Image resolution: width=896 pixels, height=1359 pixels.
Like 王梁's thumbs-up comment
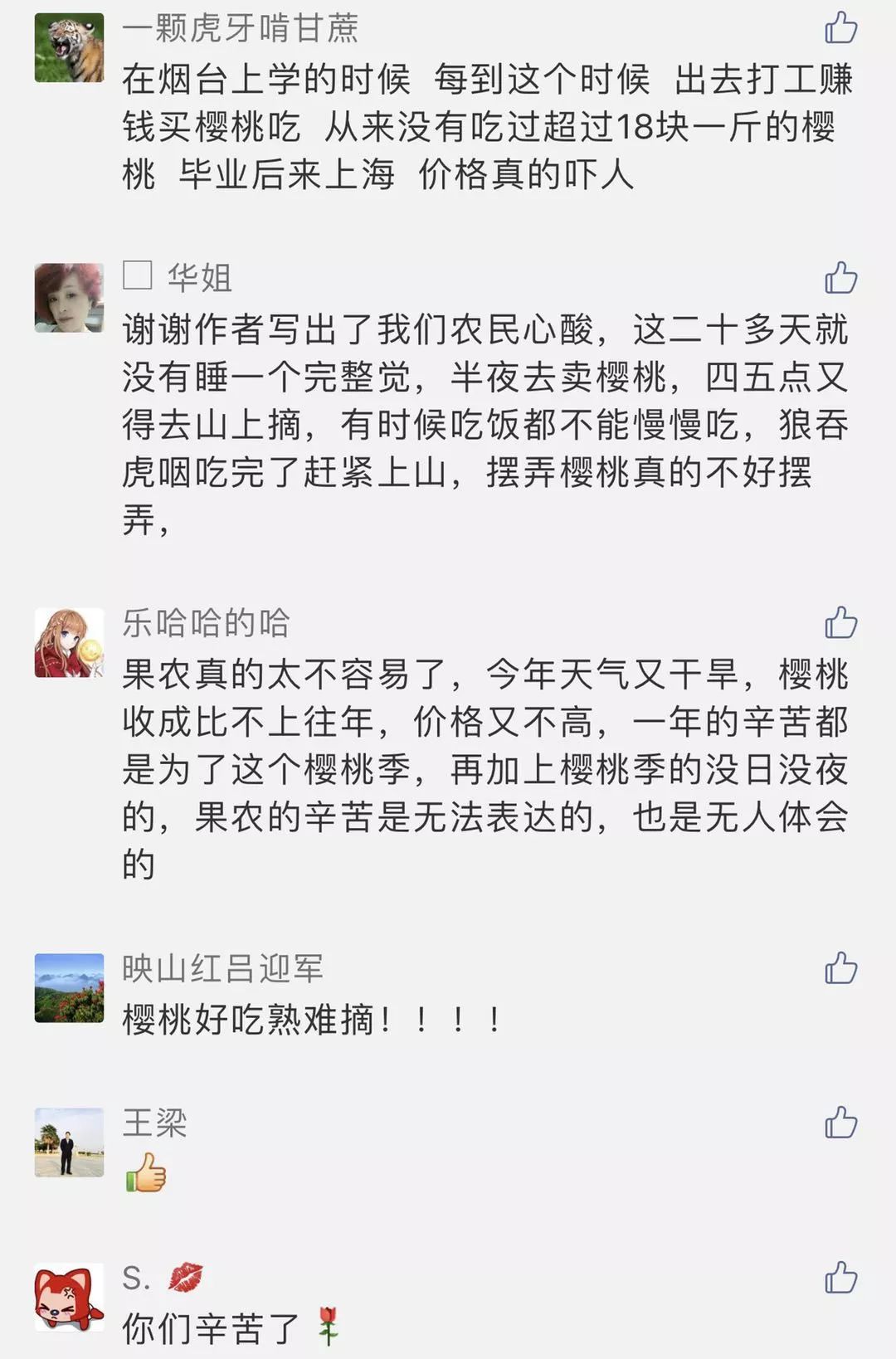[x=840, y=1123]
